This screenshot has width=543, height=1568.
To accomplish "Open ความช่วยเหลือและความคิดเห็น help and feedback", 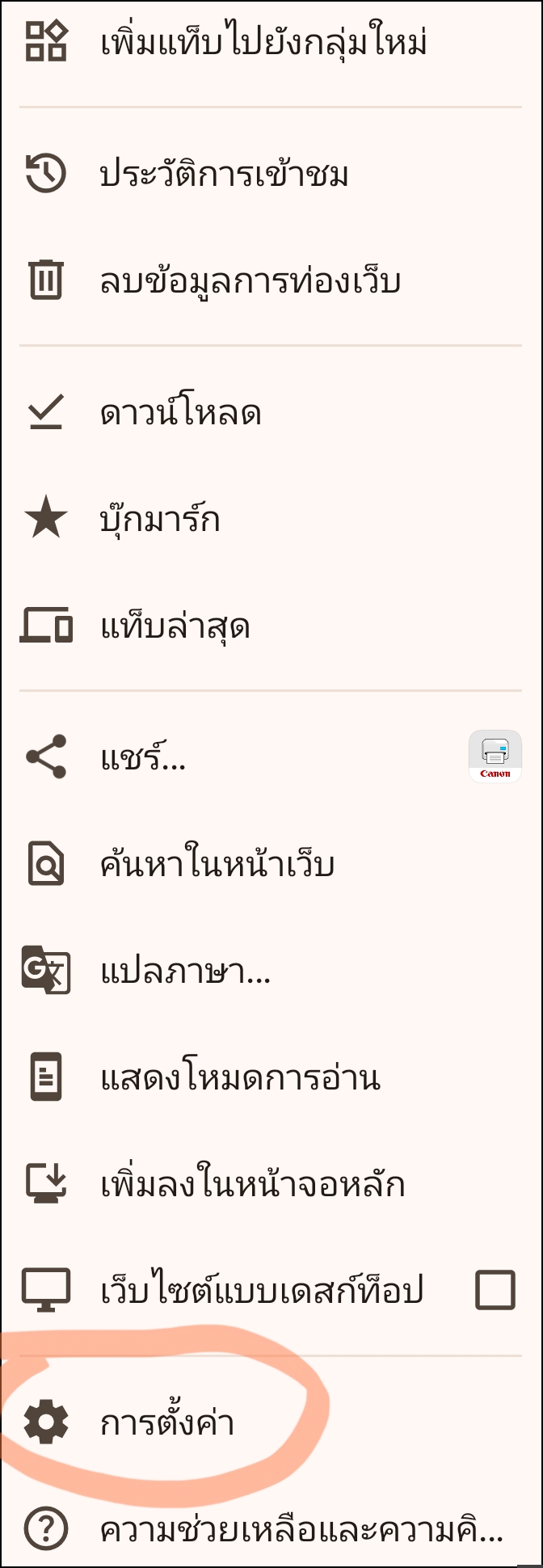I will 301,1529.
